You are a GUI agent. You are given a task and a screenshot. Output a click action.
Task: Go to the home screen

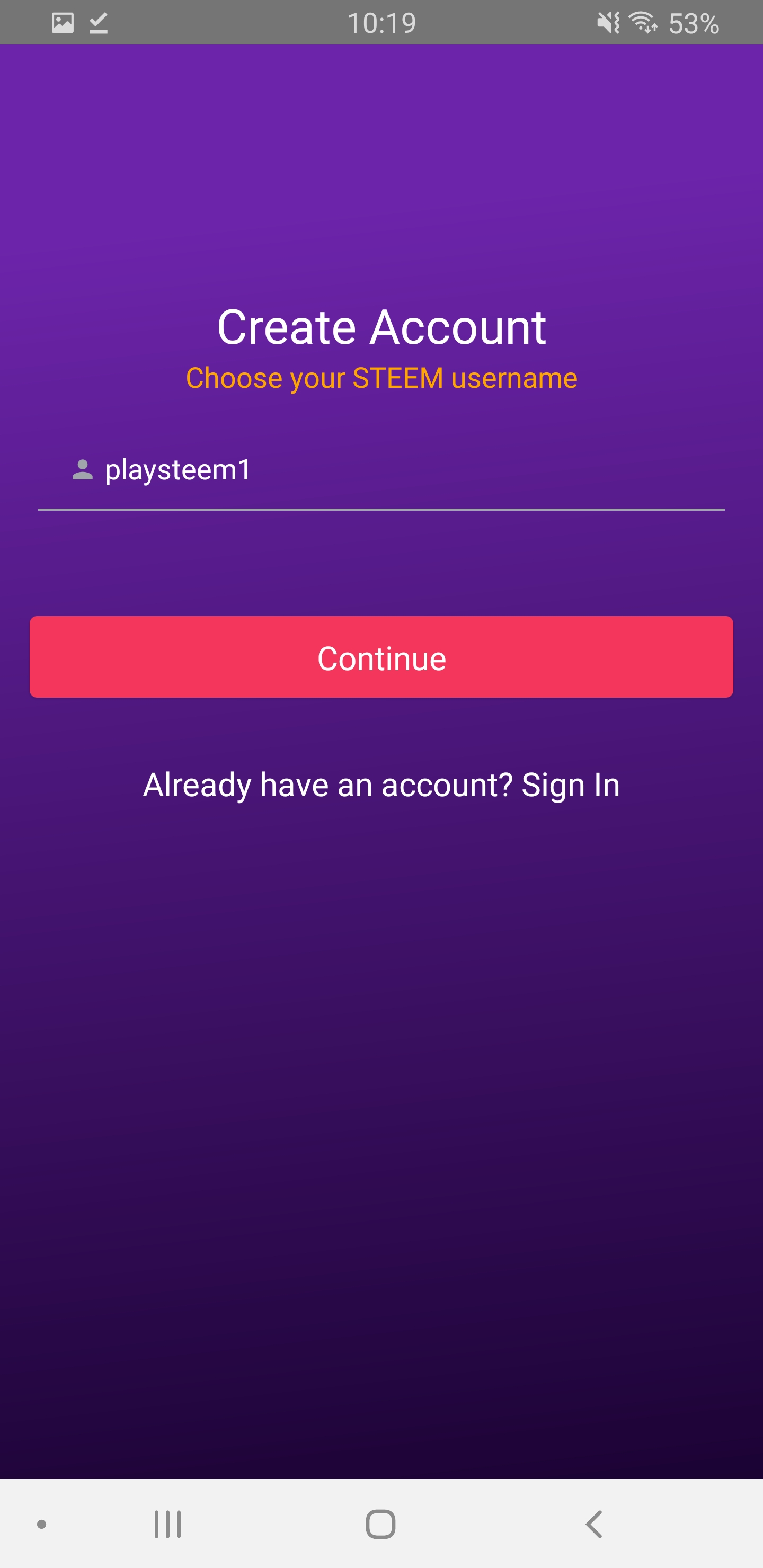(x=380, y=1524)
